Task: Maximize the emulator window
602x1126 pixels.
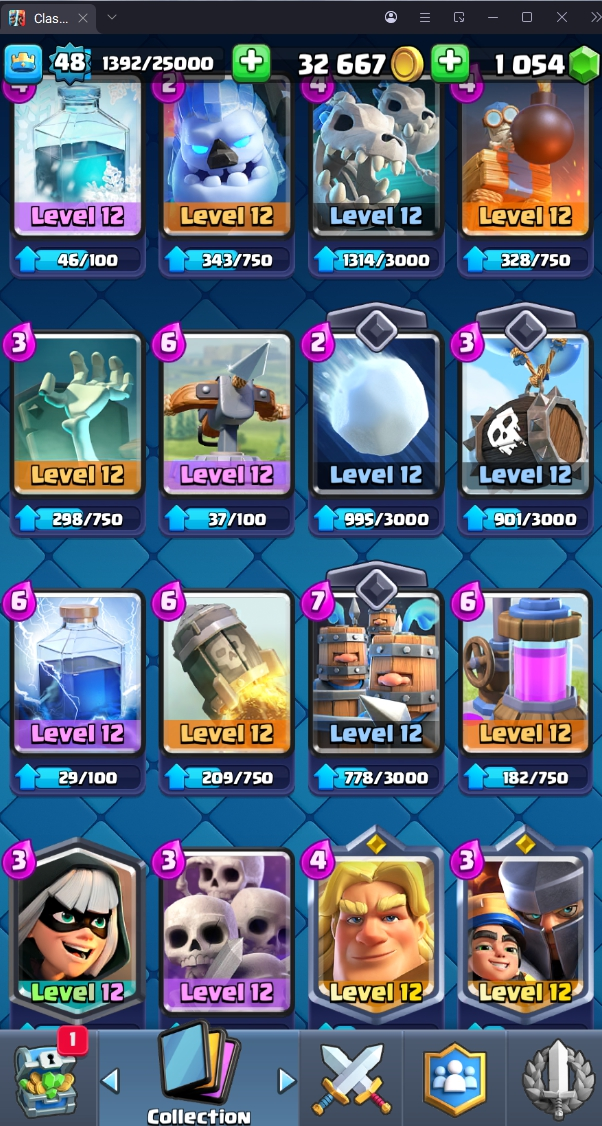Action: click(527, 17)
